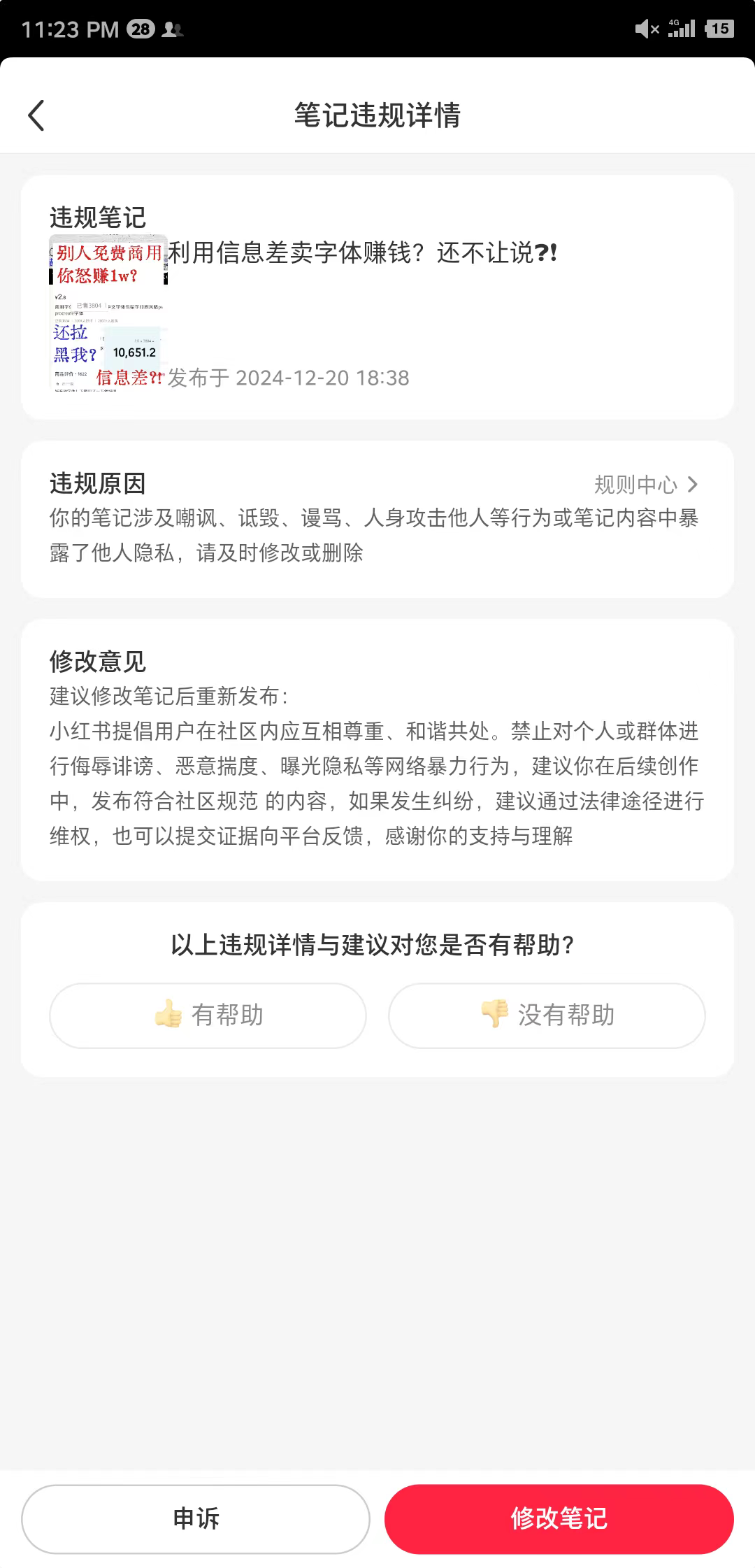755x1568 pixels.
Task: Go back from the 笔记违规详情 page
Action: tap(36, 115)
